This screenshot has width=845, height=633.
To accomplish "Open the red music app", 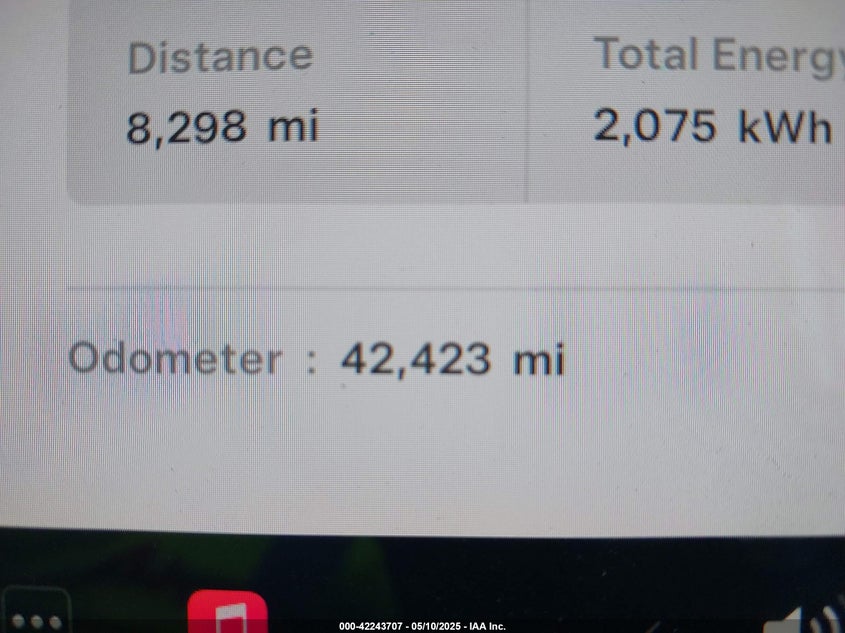I will (x=228, y=613).
